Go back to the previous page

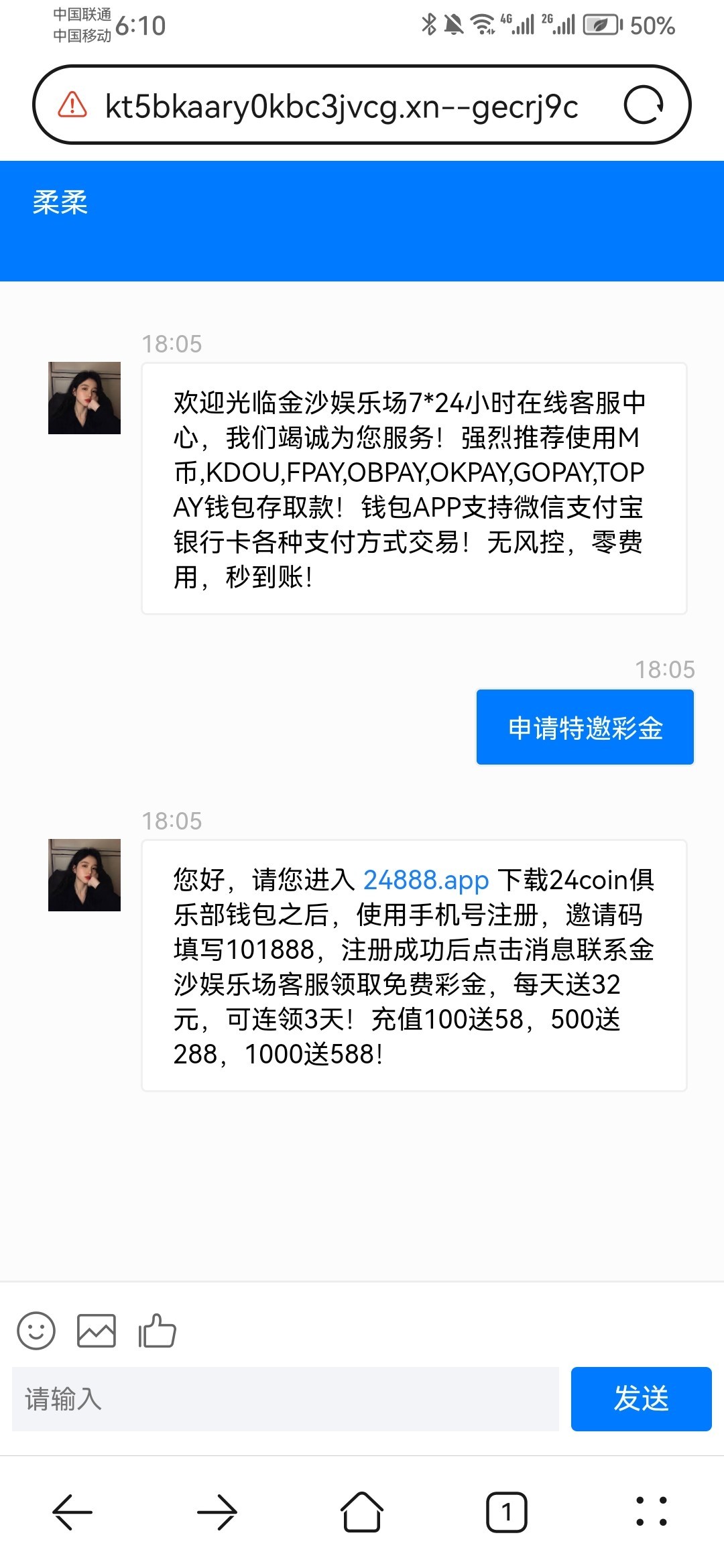click(72, 1512)
